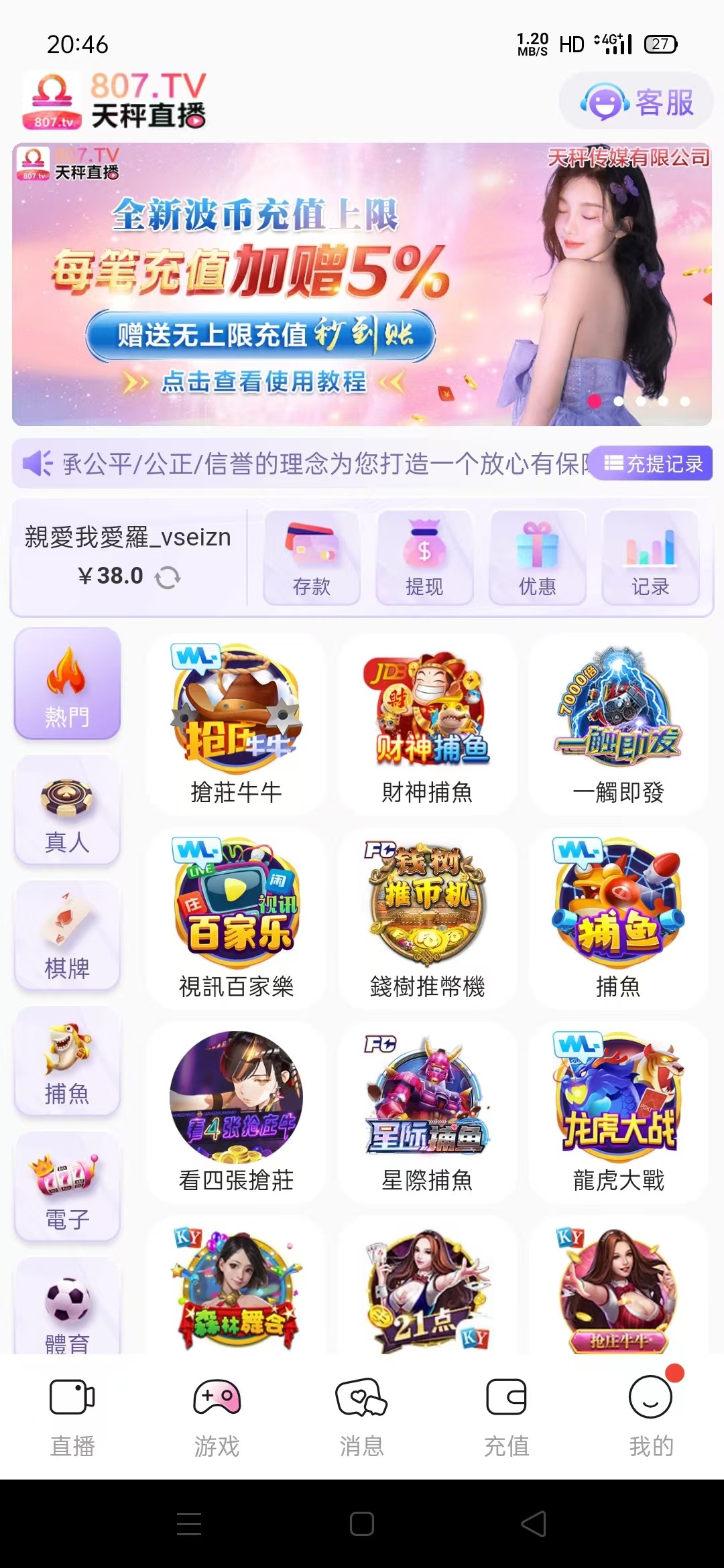Go to the 消息 messages tab
Viewport: 724px width, 1568px height.
point(361,1416)
